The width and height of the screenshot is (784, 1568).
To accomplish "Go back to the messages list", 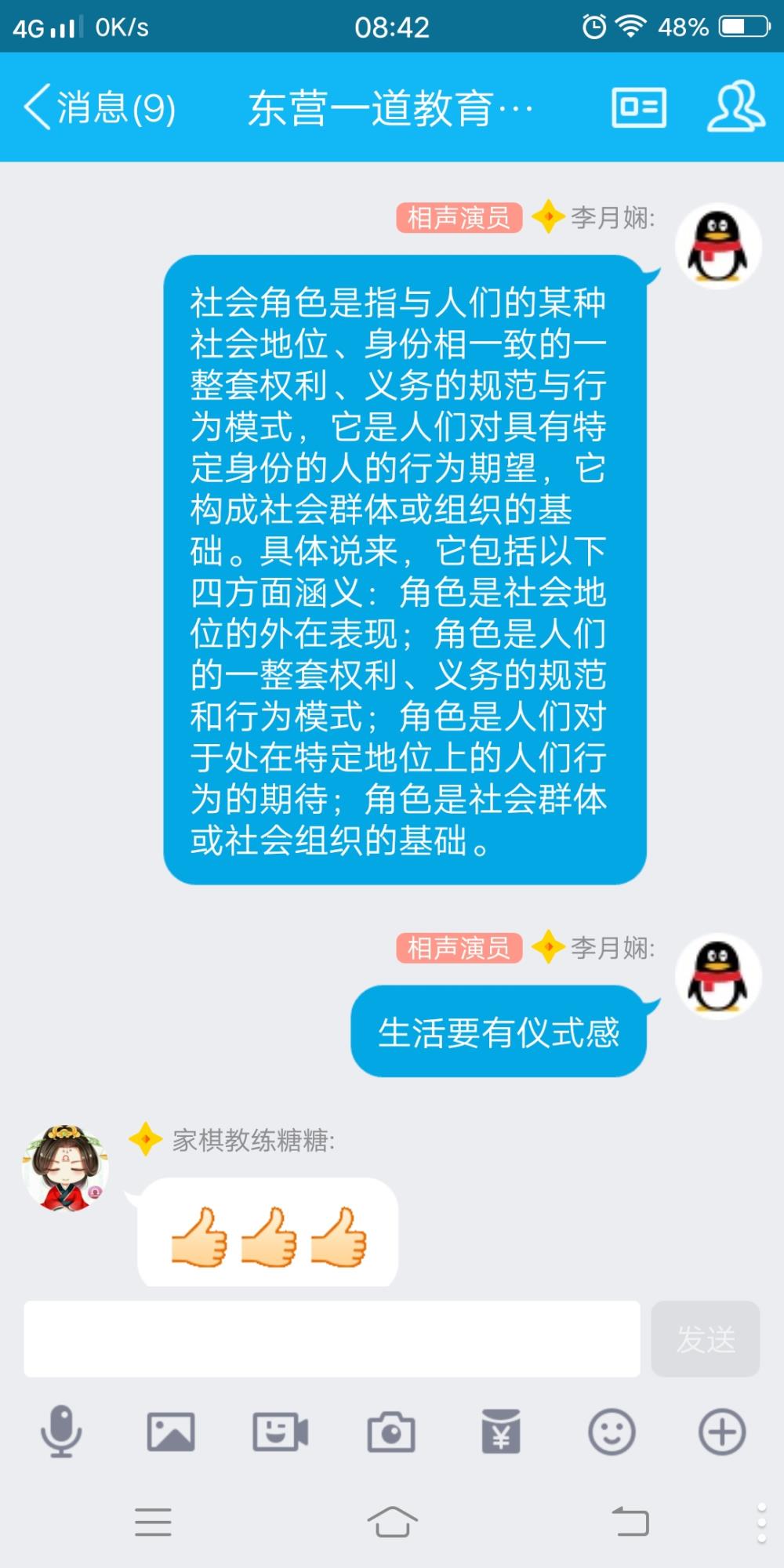I will [99, 107].
